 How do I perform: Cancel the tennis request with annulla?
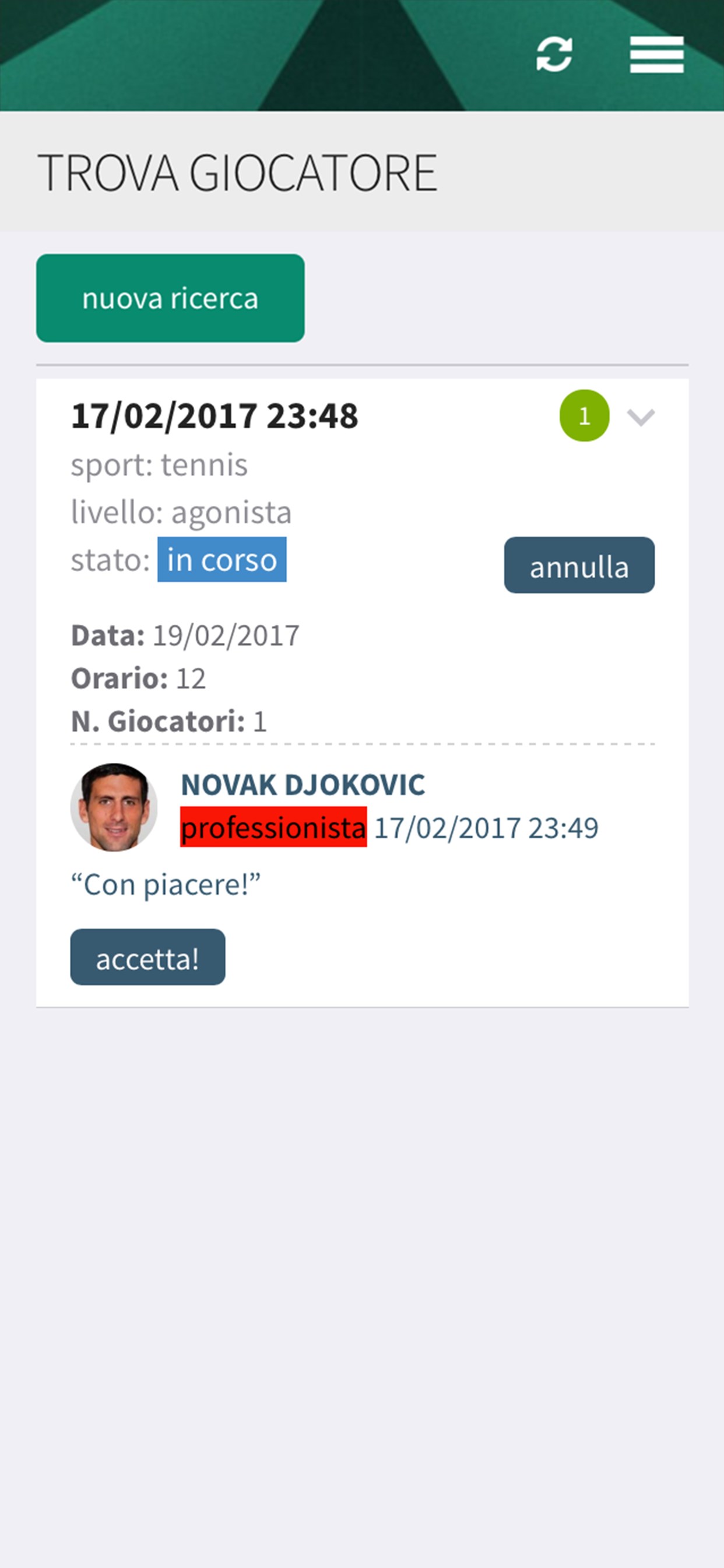(x=579, y=565)
